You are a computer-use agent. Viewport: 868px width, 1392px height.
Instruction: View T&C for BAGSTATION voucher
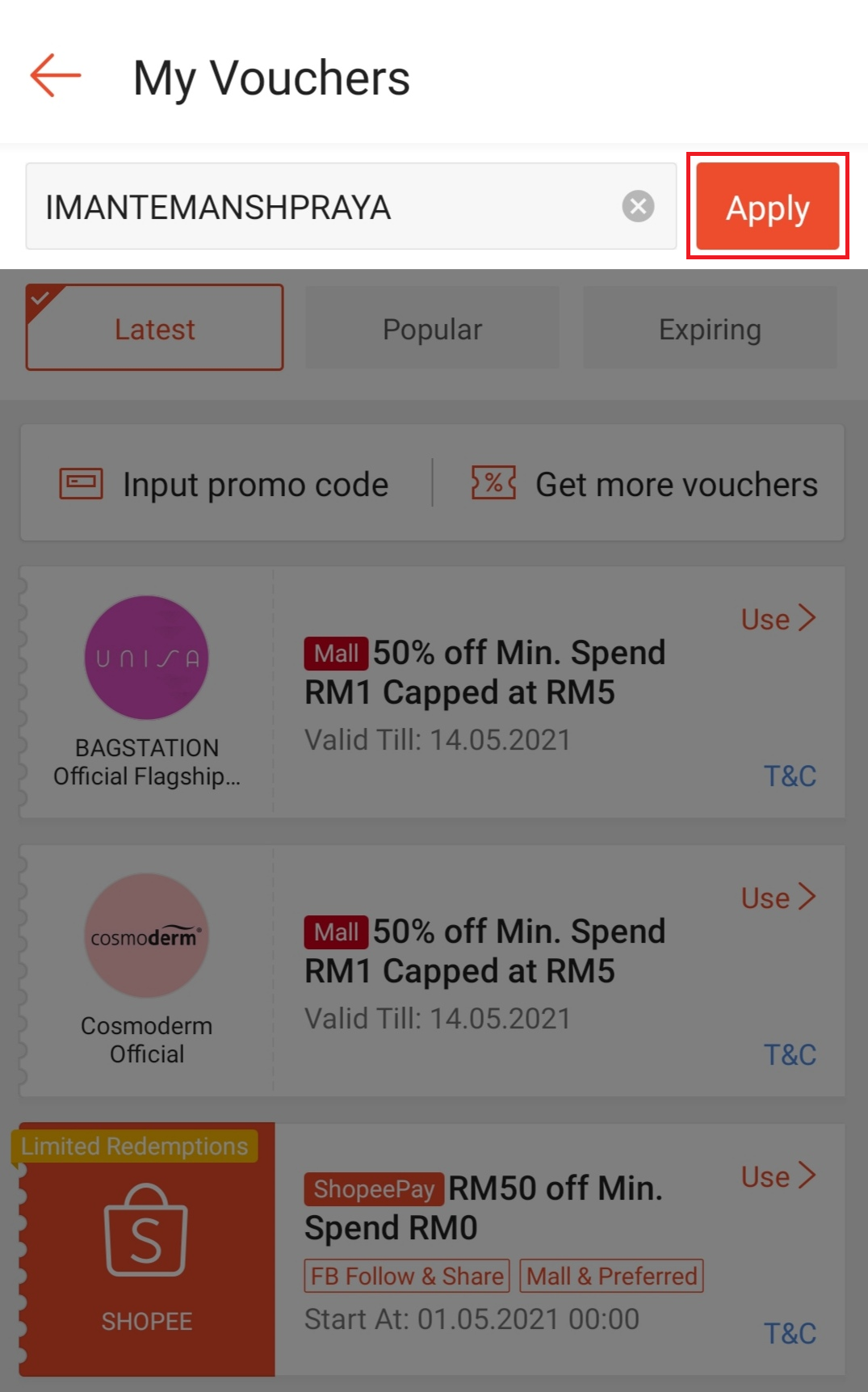(x=790, y=776)
